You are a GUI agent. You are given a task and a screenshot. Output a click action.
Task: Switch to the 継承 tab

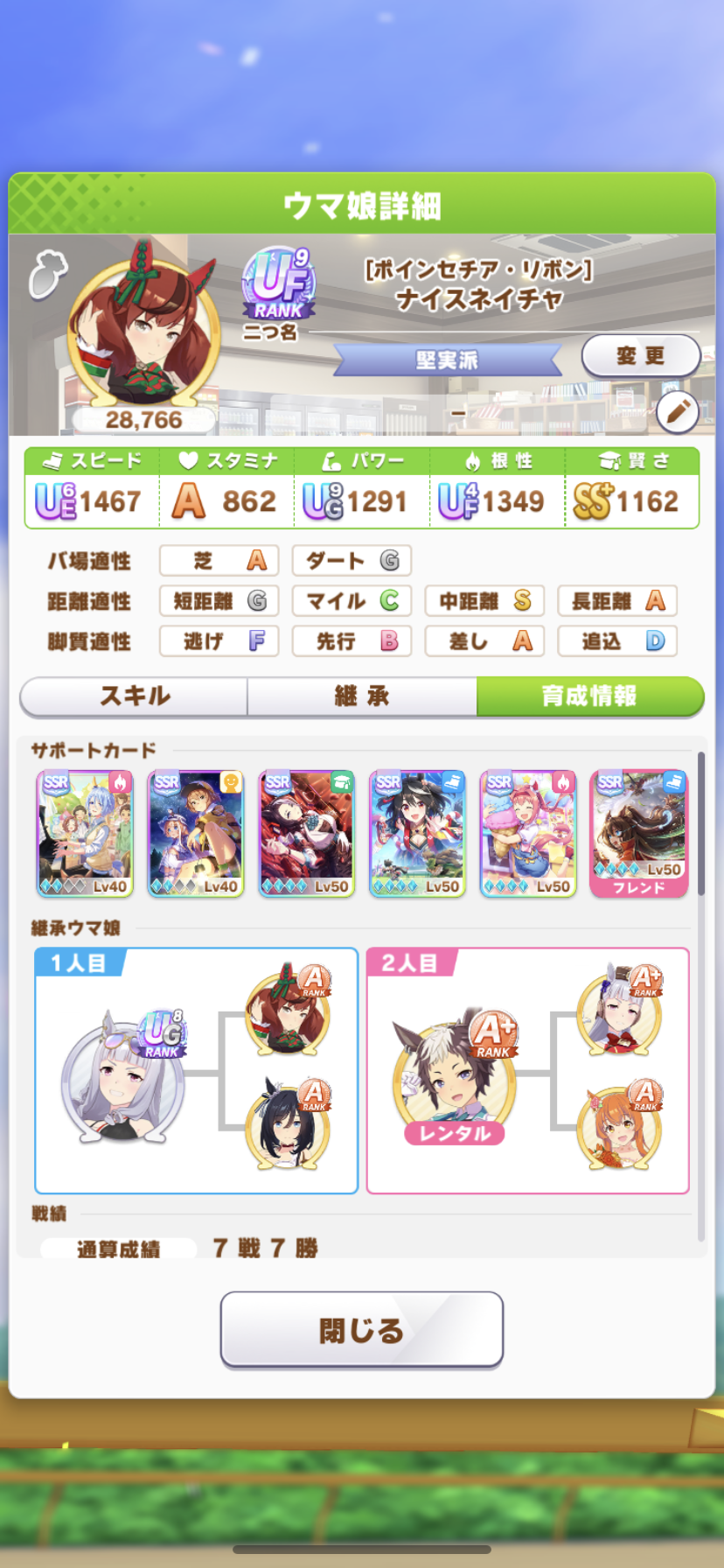(362, 696)
